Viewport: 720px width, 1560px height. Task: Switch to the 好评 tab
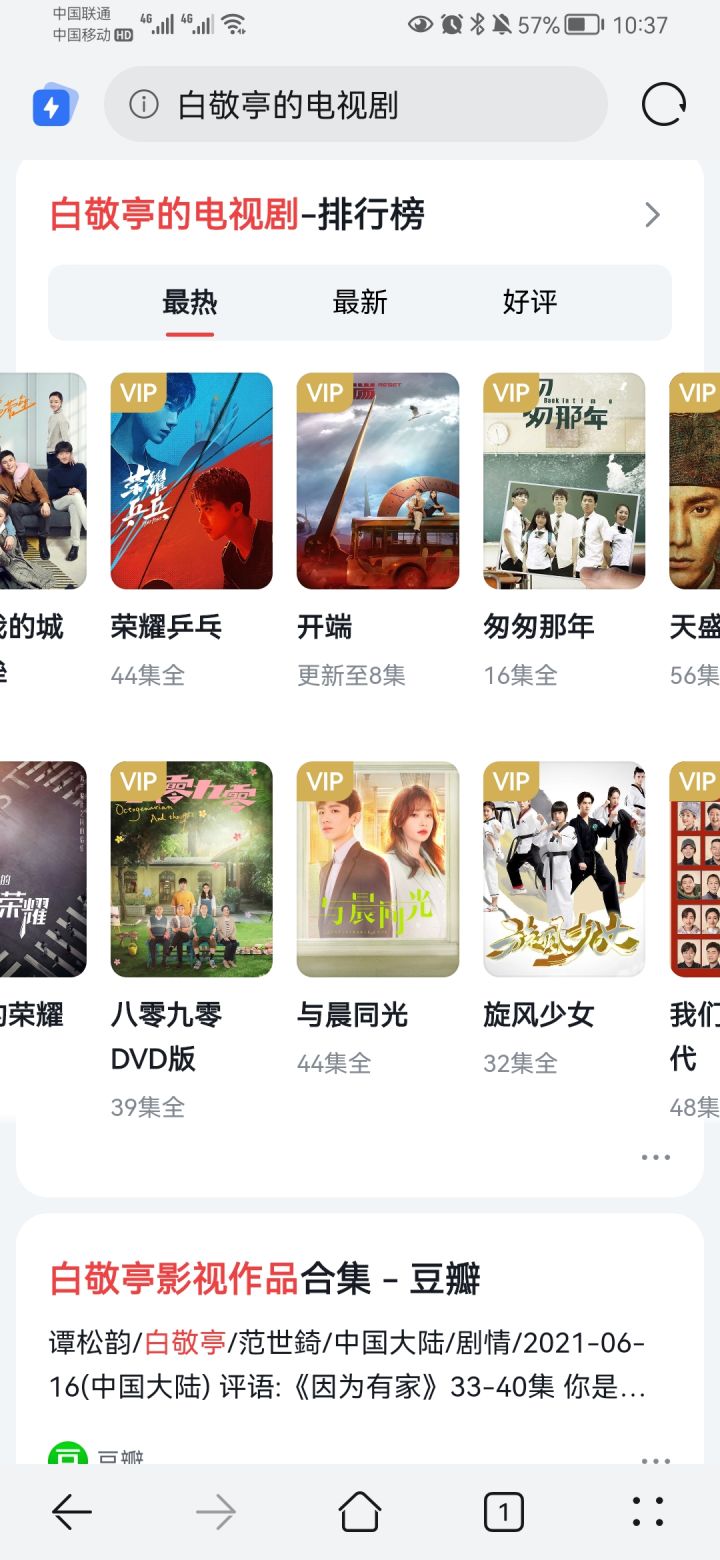530,302
